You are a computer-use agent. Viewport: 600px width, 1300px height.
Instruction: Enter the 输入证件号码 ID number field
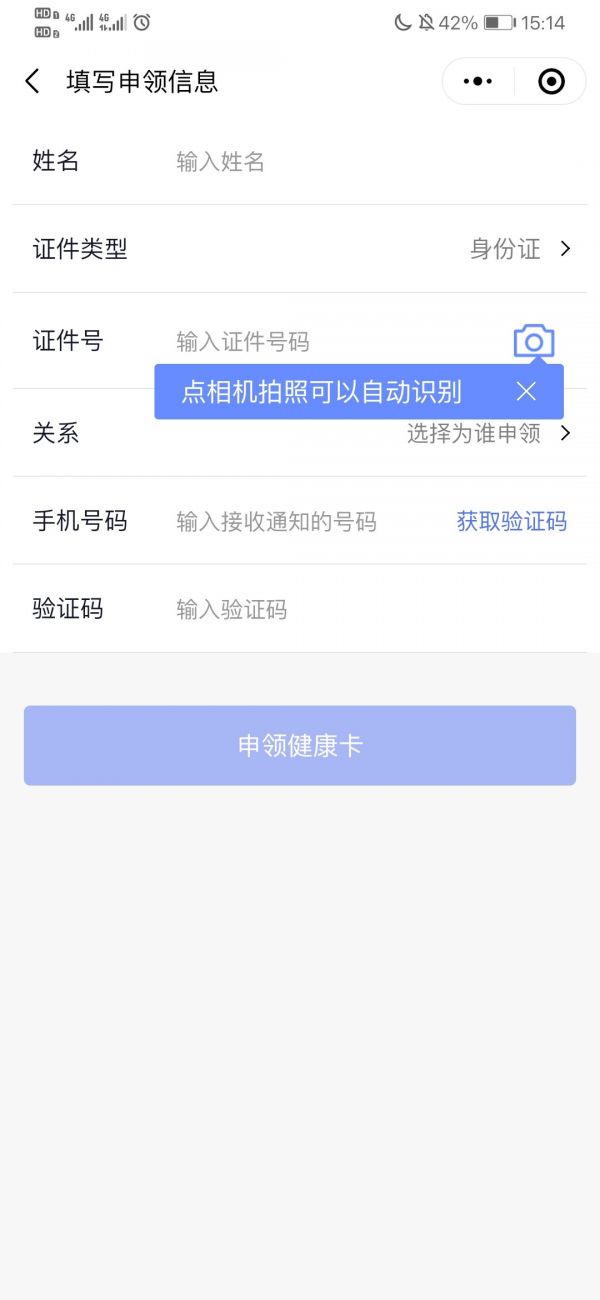tap(320, 342)
